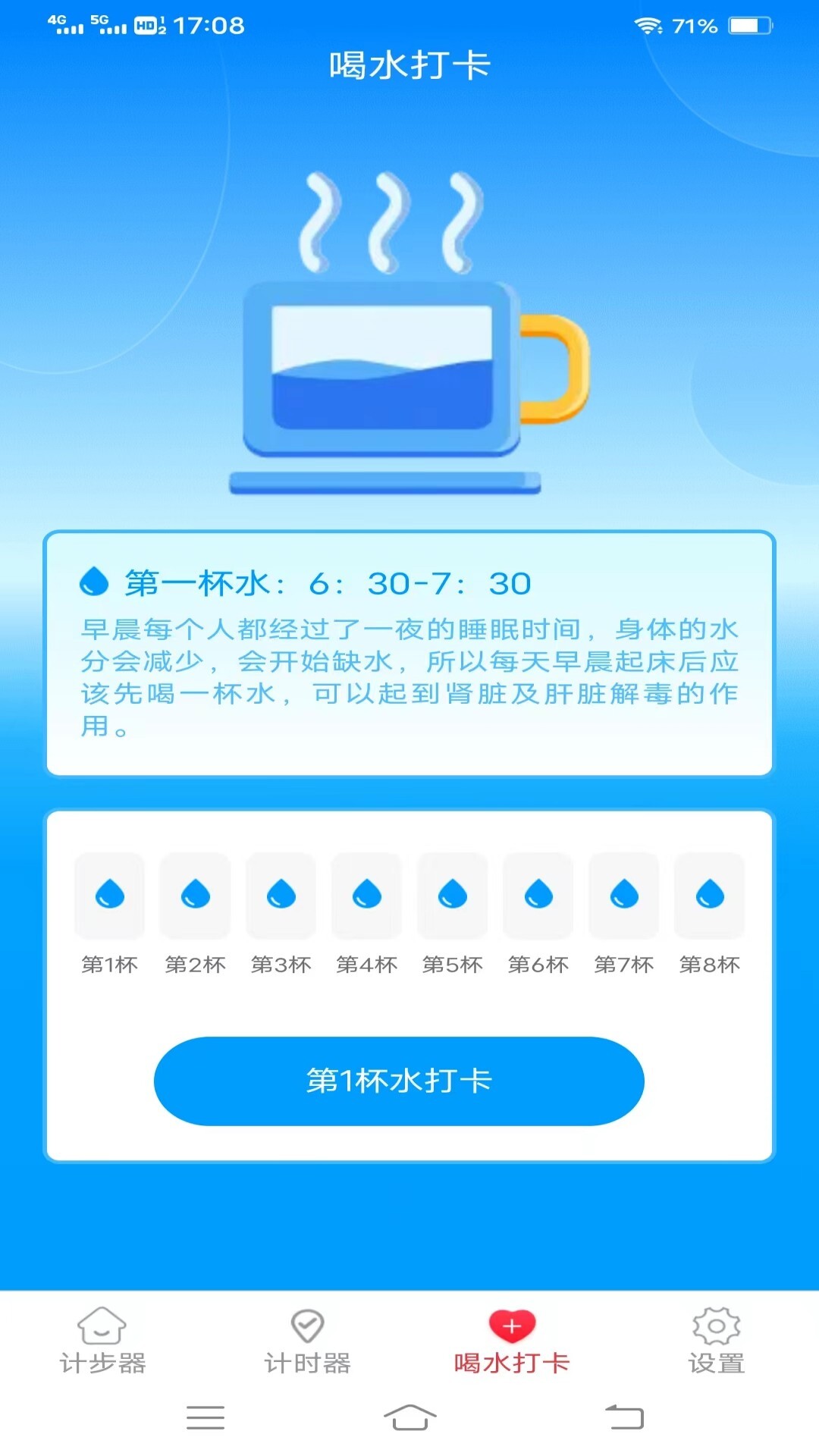Select the 第6杯 droplet icon
Viewport: 819px width, 1456px height.
coord(538,896)
